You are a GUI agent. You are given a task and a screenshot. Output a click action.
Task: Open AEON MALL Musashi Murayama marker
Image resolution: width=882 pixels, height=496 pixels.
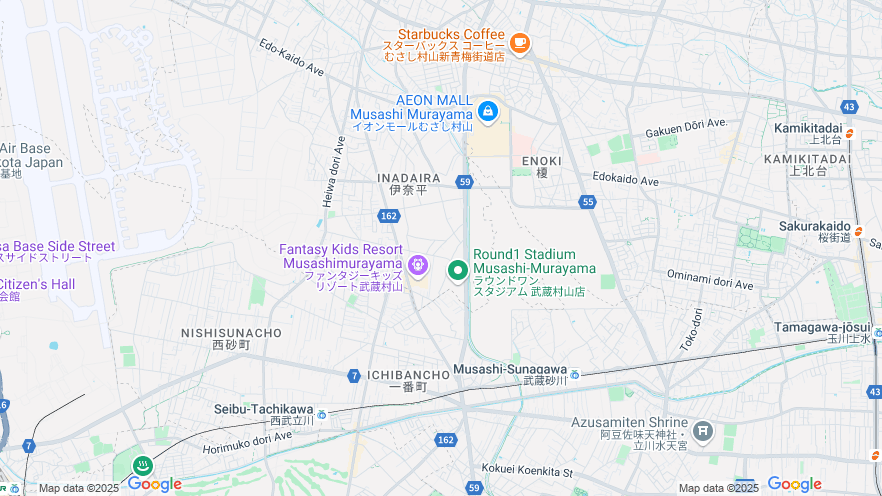click(487, 111)
